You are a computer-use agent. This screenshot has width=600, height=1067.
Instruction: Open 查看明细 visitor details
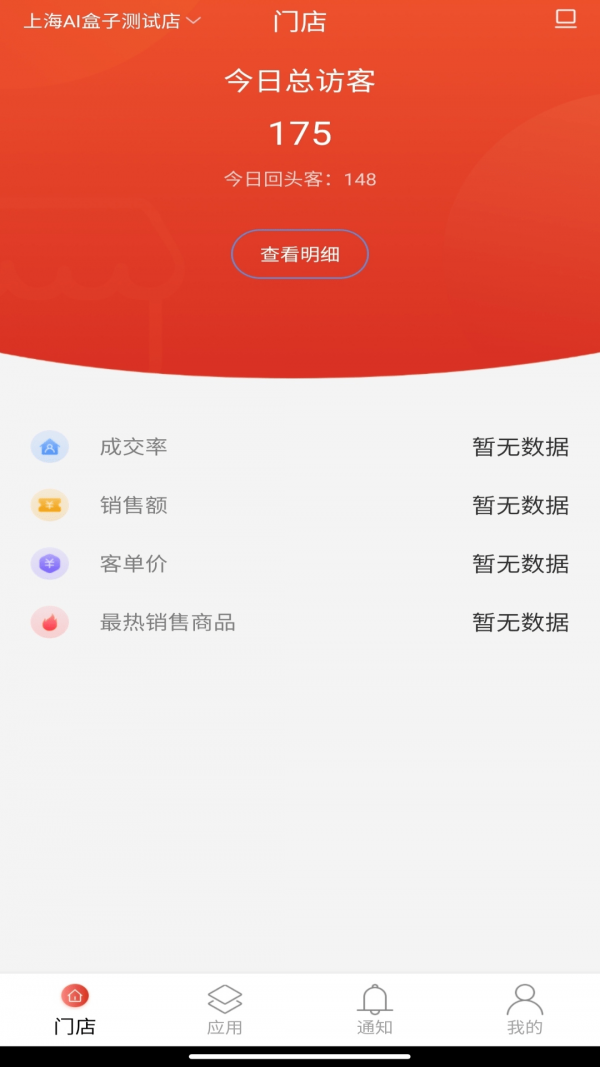300,254
